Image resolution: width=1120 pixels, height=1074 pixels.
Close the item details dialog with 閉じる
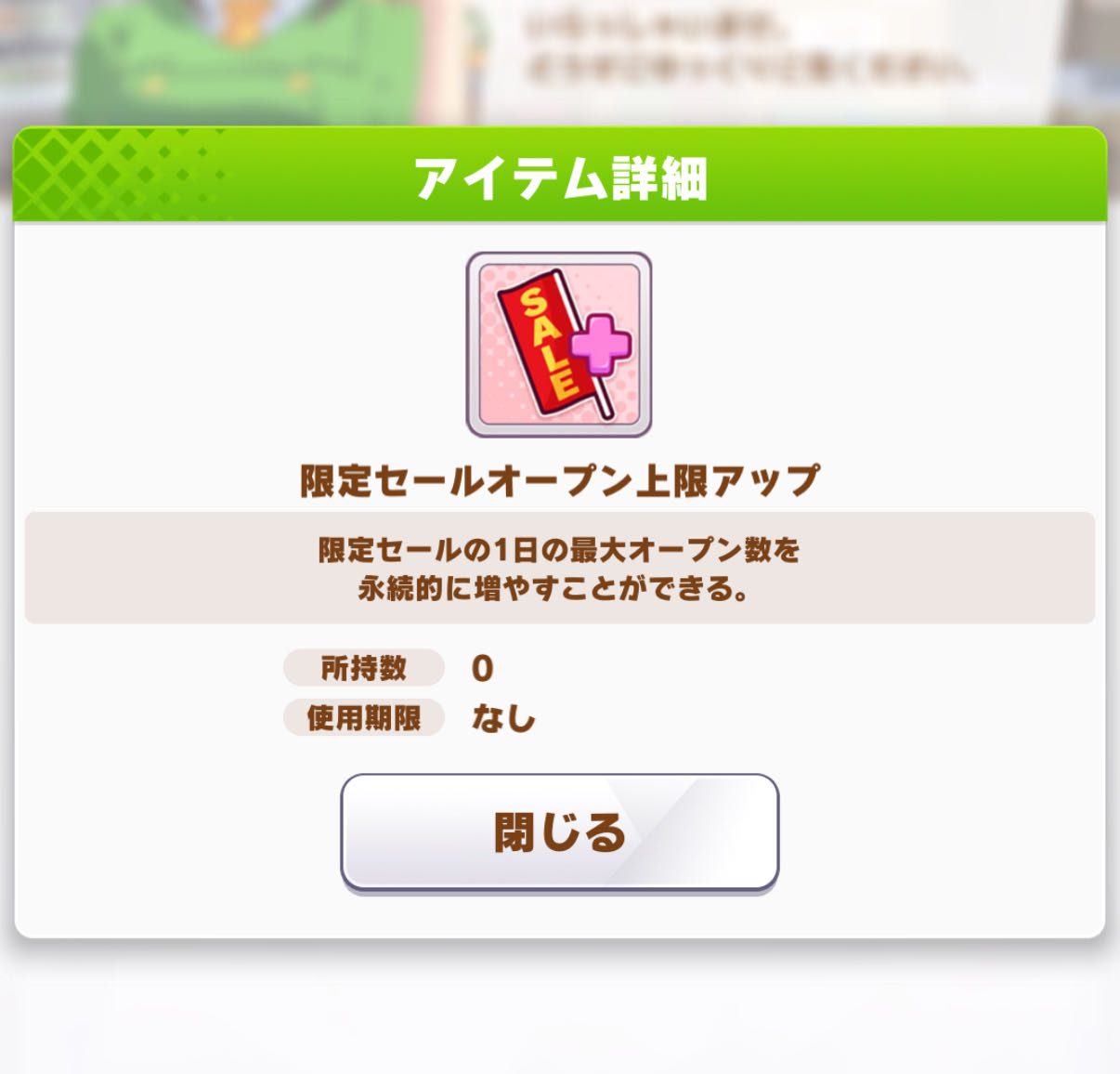[559, 832]
